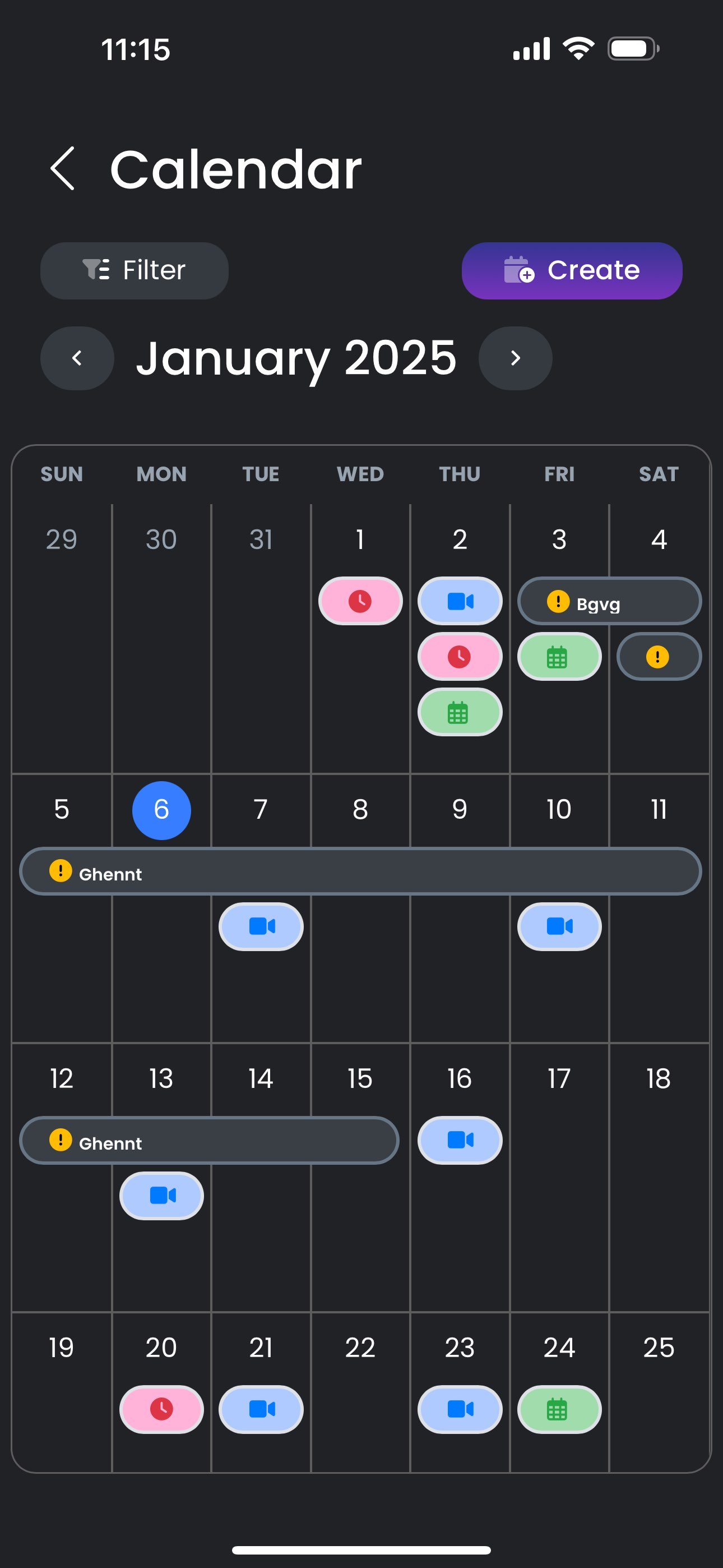
Task: Open the video event on January 7
Action: (261, 926)
